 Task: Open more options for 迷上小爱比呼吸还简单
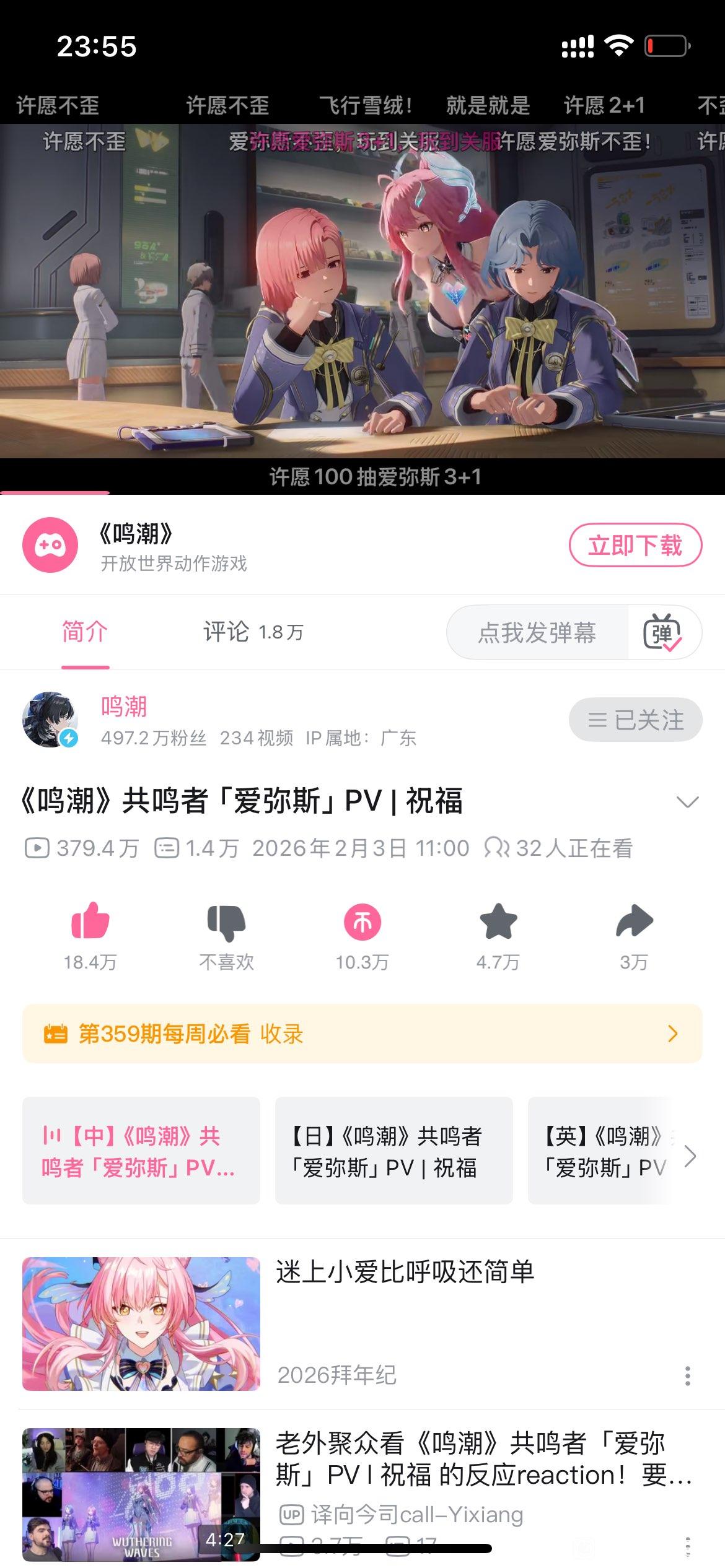[x=687, y=1376]
